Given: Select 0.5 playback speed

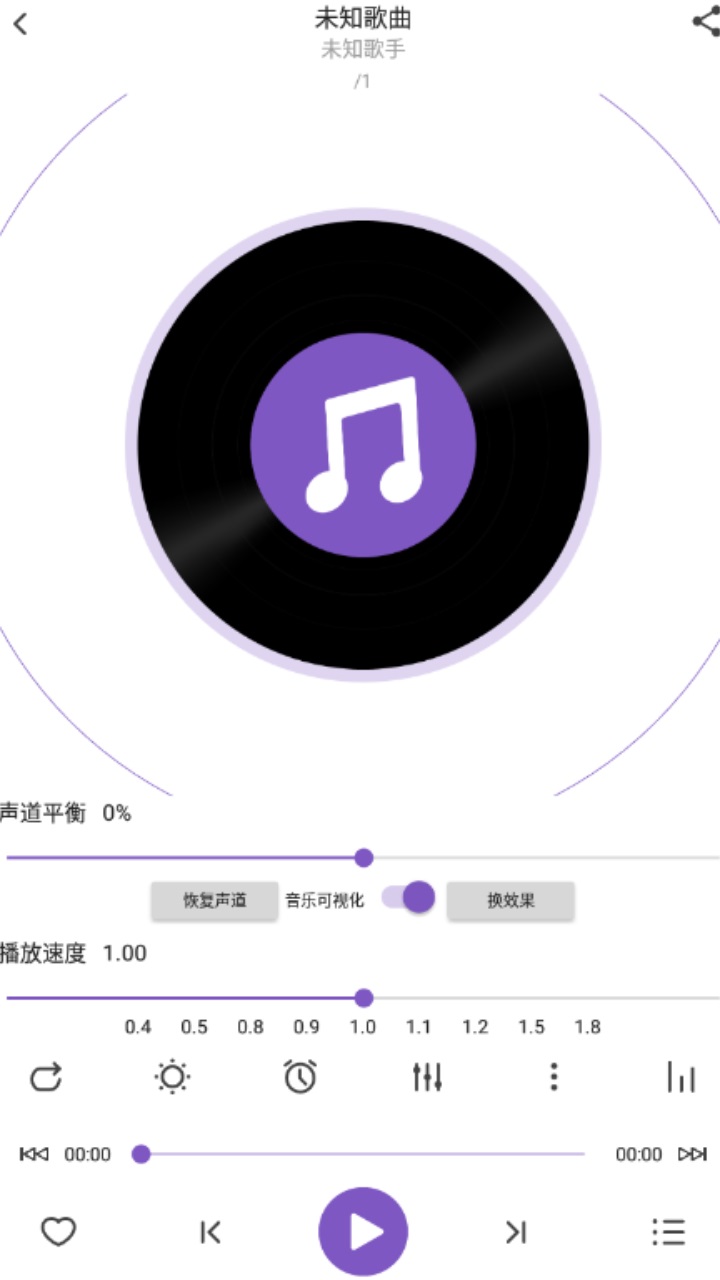Looking at the screenshot, I should (196, 1027).
